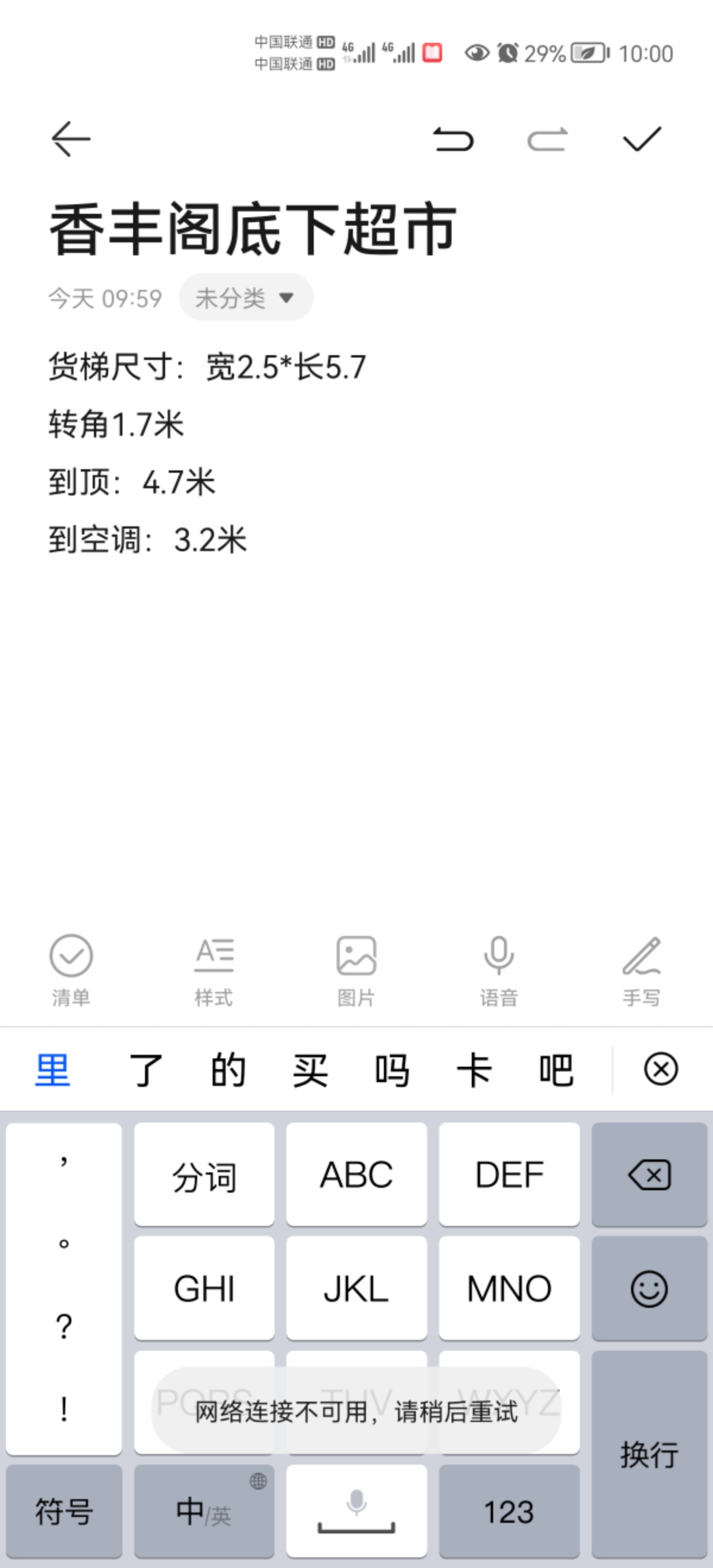Open the 符号 symbols keyboard

tap(64, 1512)
